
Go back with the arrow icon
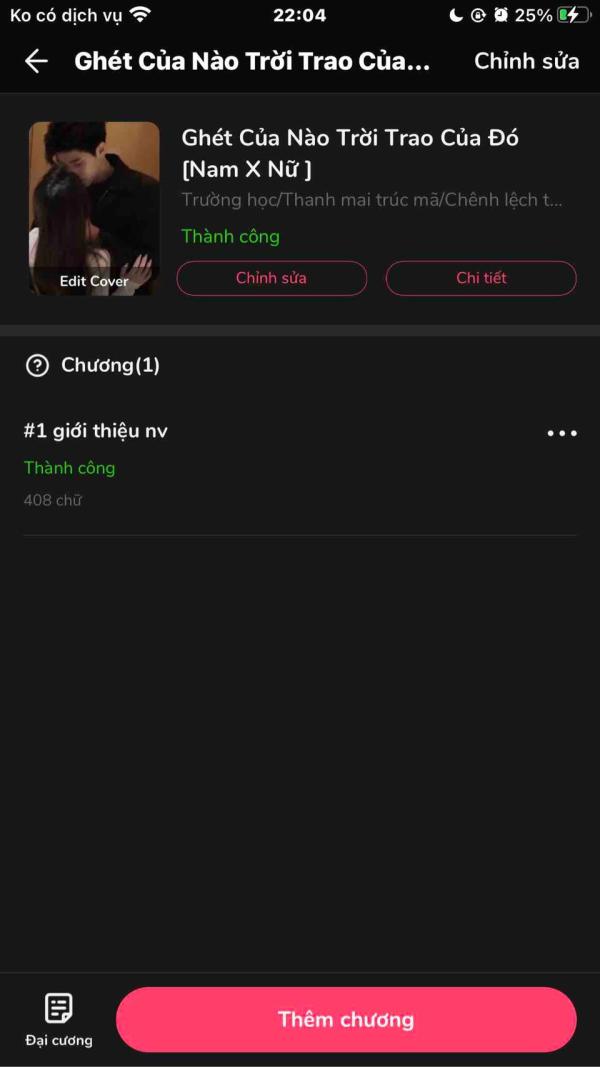(36, 61)
